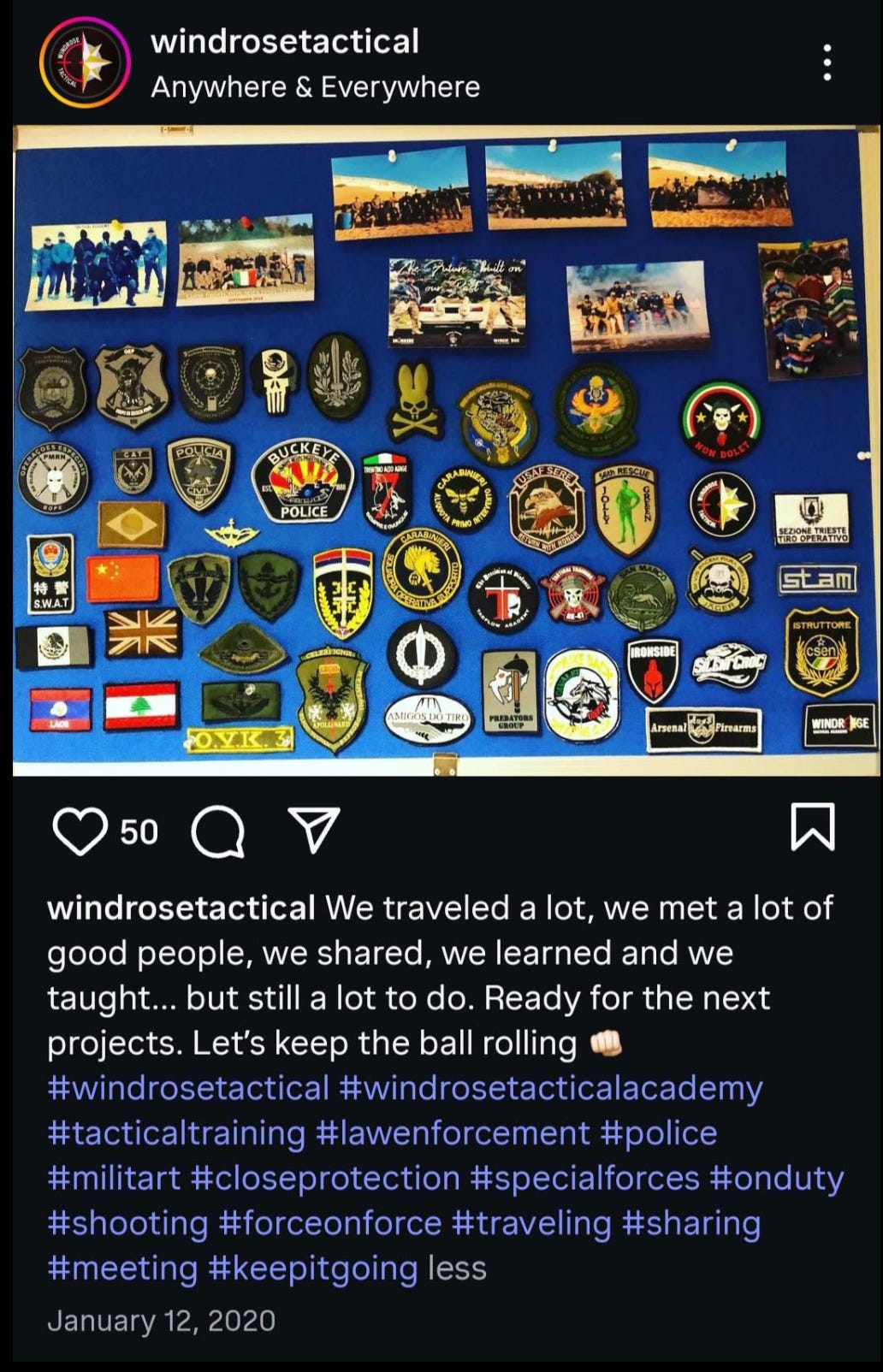Open the #lawenforcement hashtag
The width and height of the screenshot is (883, 1372).
(453, 1133)
